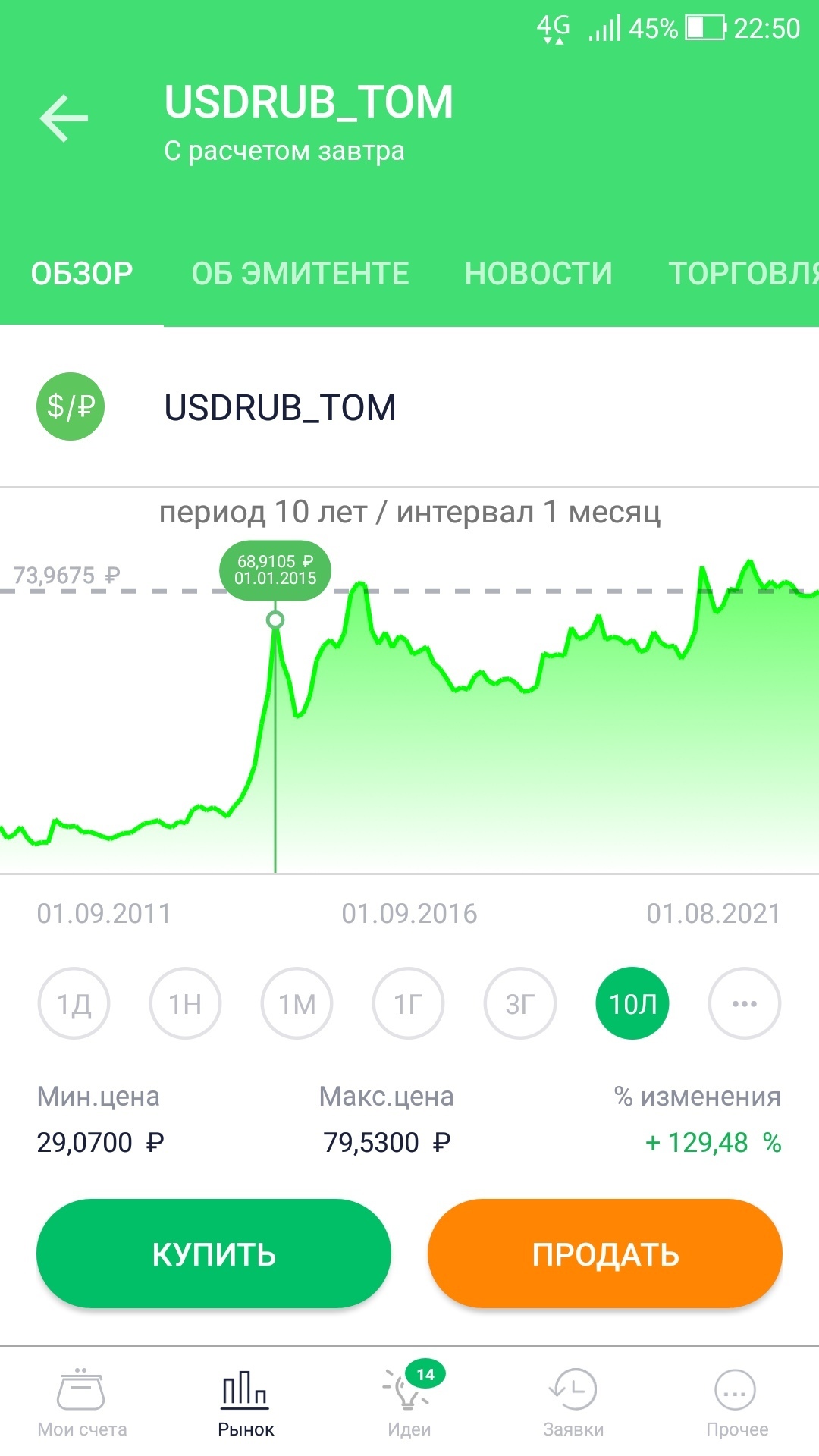This screenshot has height=1456, width=819.
Task: Set chart period to 3Г
Action: point(520,1003)
